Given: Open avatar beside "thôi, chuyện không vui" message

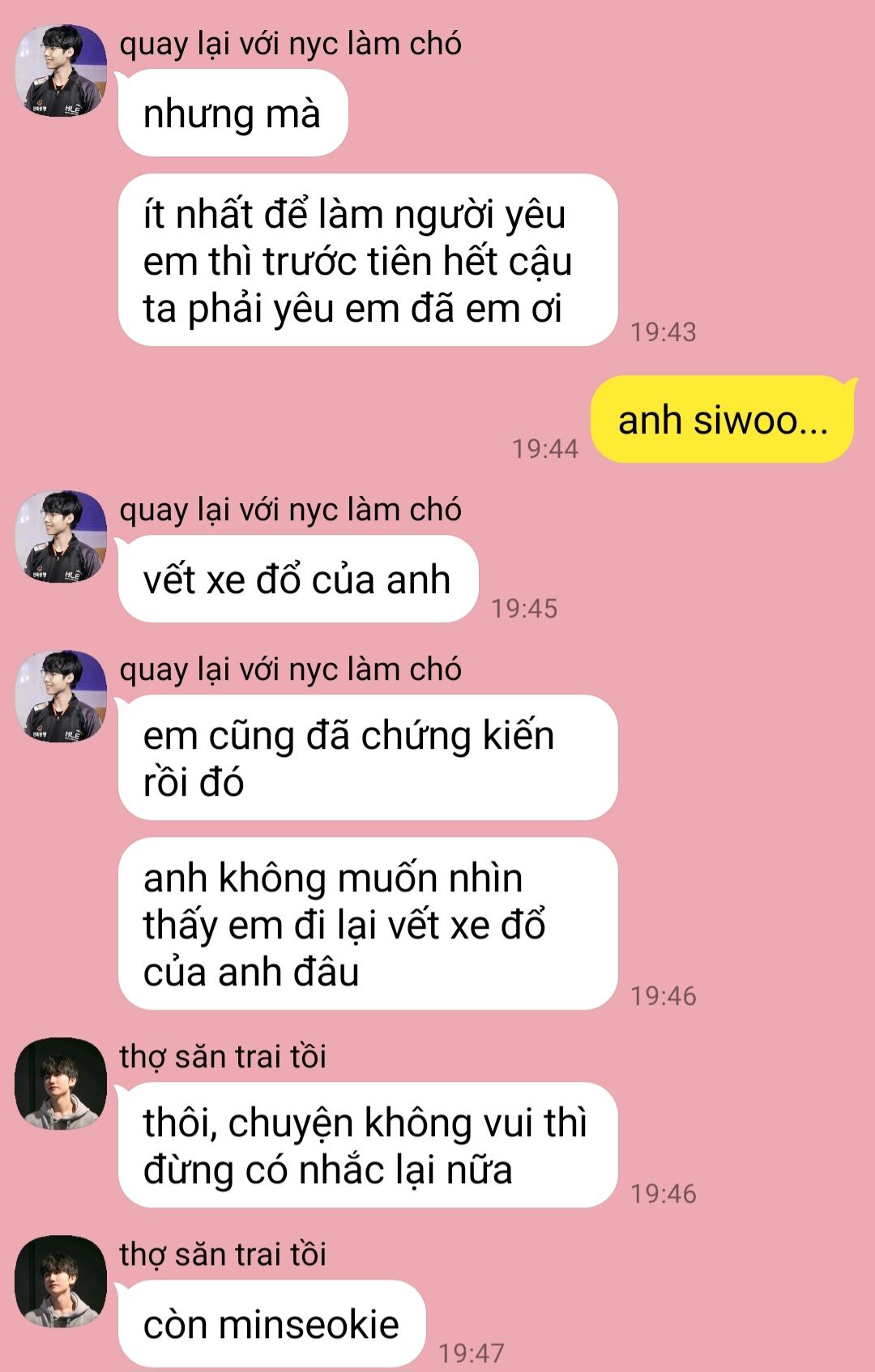Looking at the screenshot, I should 61,1083.
